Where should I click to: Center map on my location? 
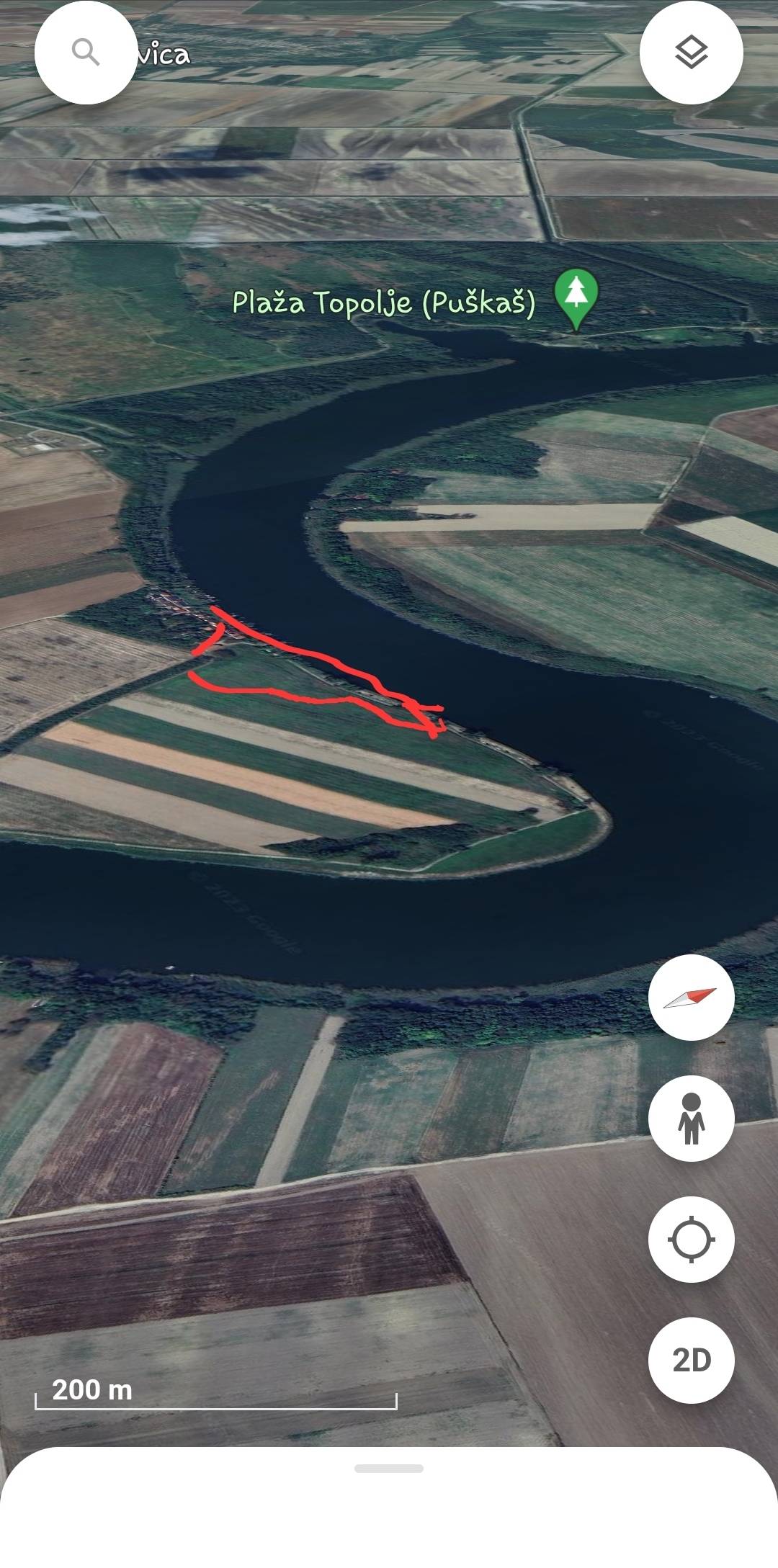tap(692, 1240)
